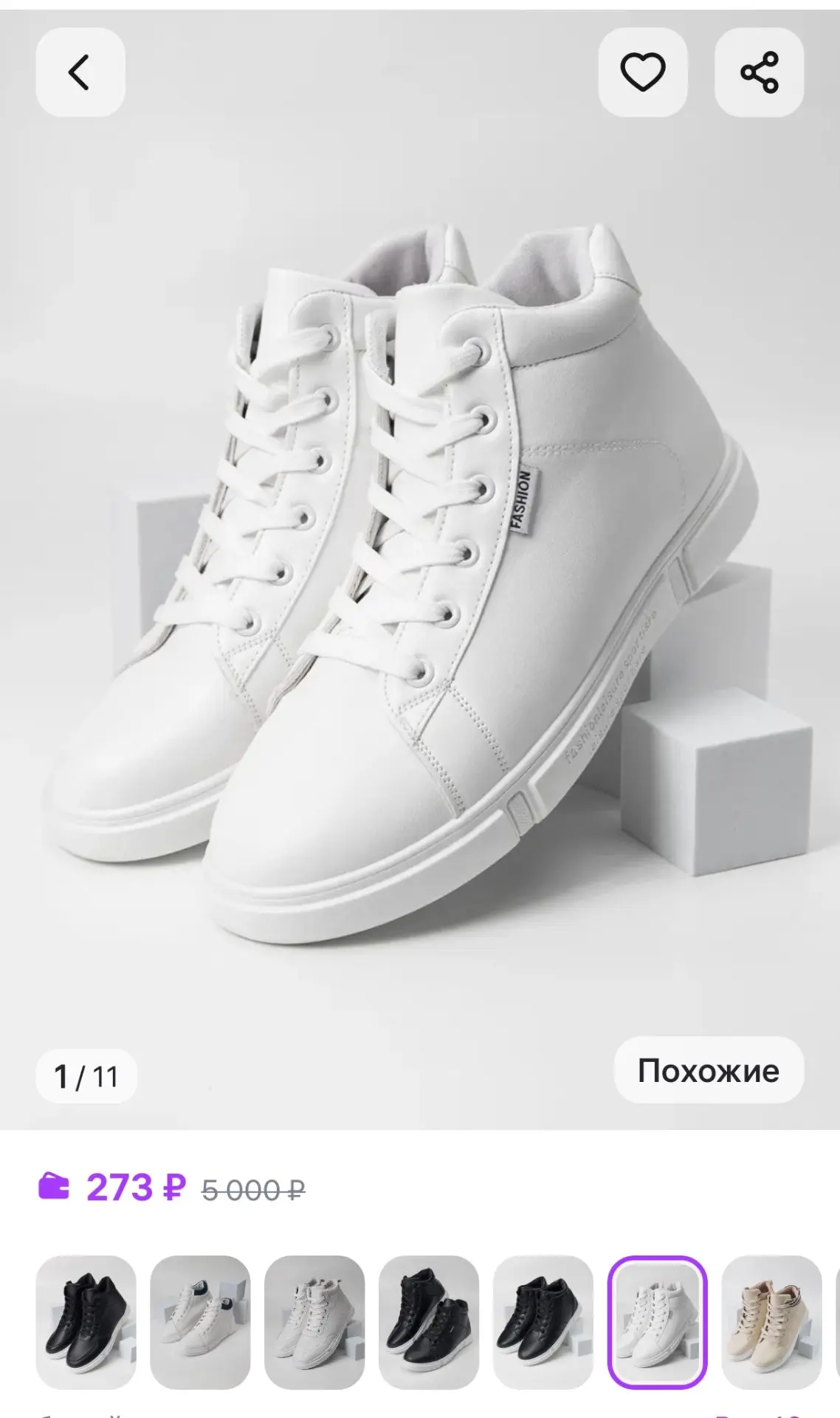Select the fifth thumbnail, black sneakers variant
The height and width of the screenshot is (1418, 840).
543,1322
